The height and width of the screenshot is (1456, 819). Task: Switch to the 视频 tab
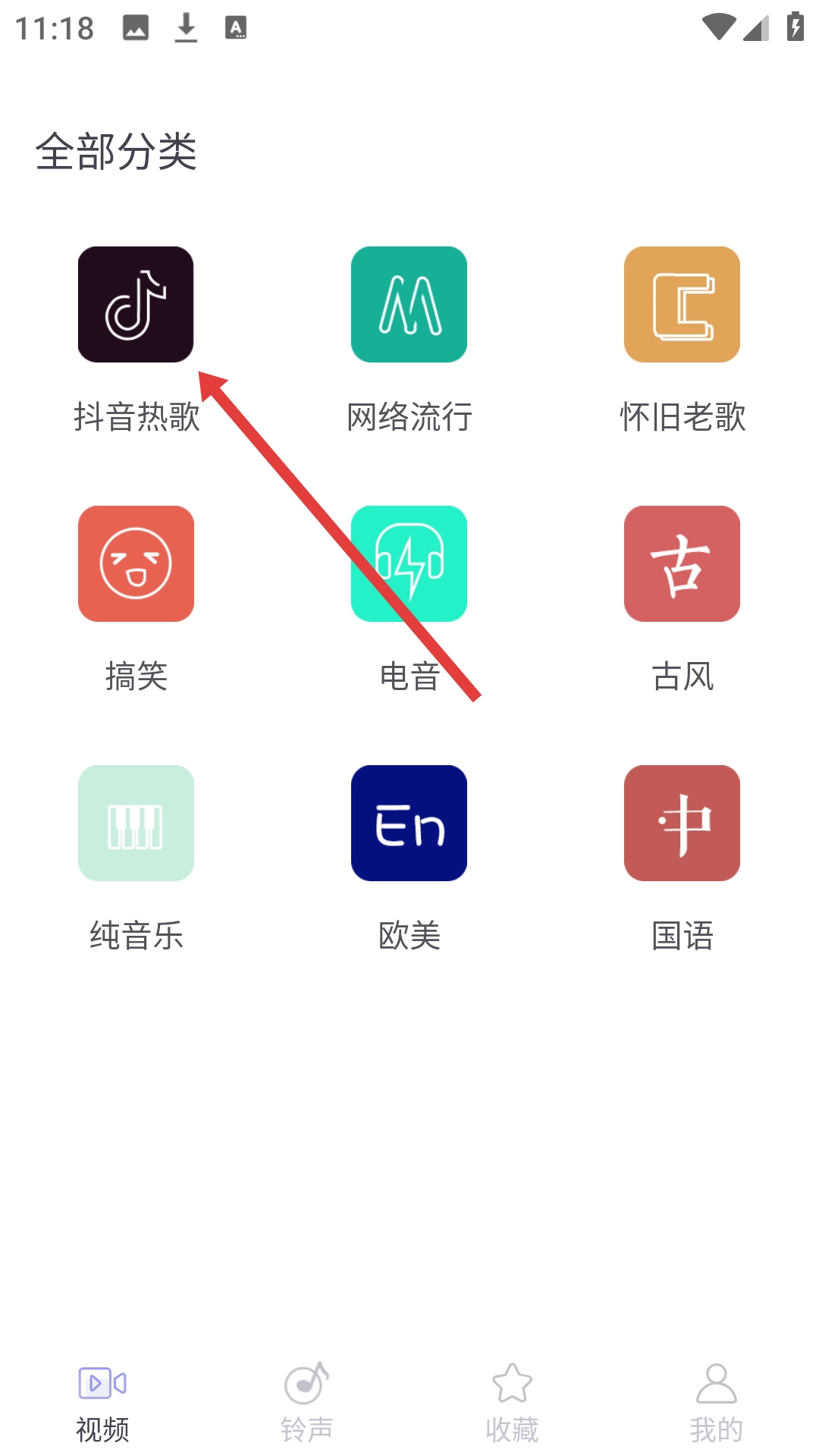(x=102, y=1401)
